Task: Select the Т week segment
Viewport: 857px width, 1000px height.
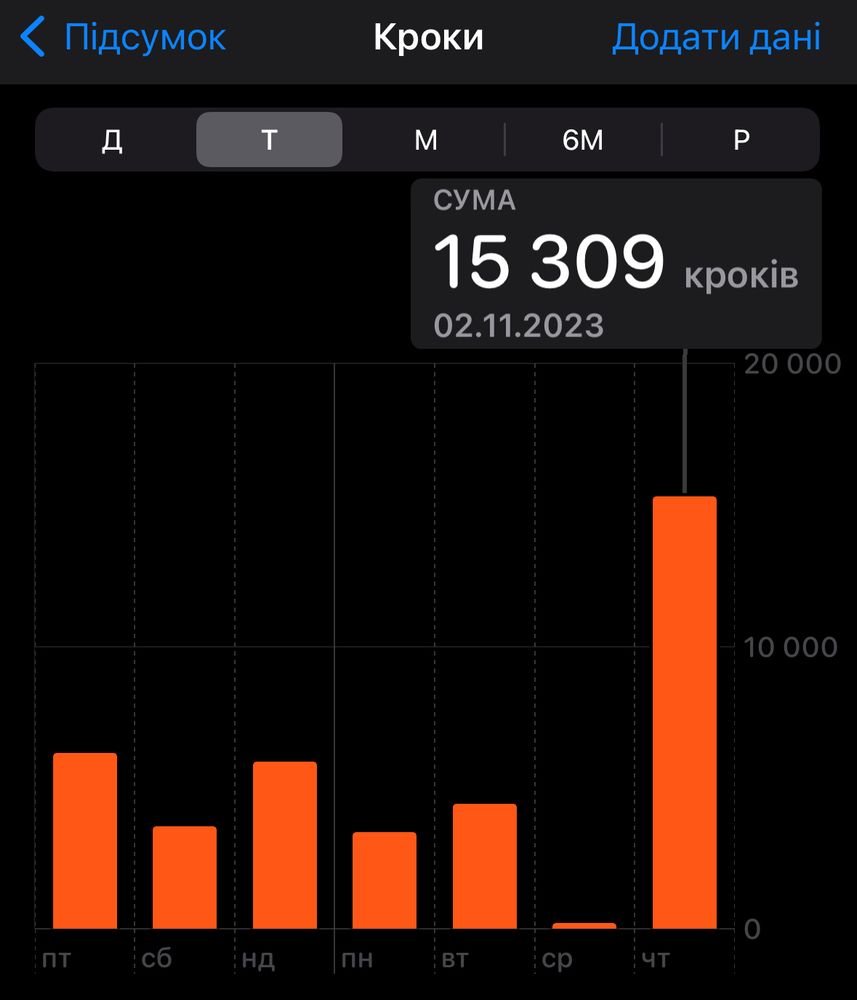Action: click(x=269, y=140)
